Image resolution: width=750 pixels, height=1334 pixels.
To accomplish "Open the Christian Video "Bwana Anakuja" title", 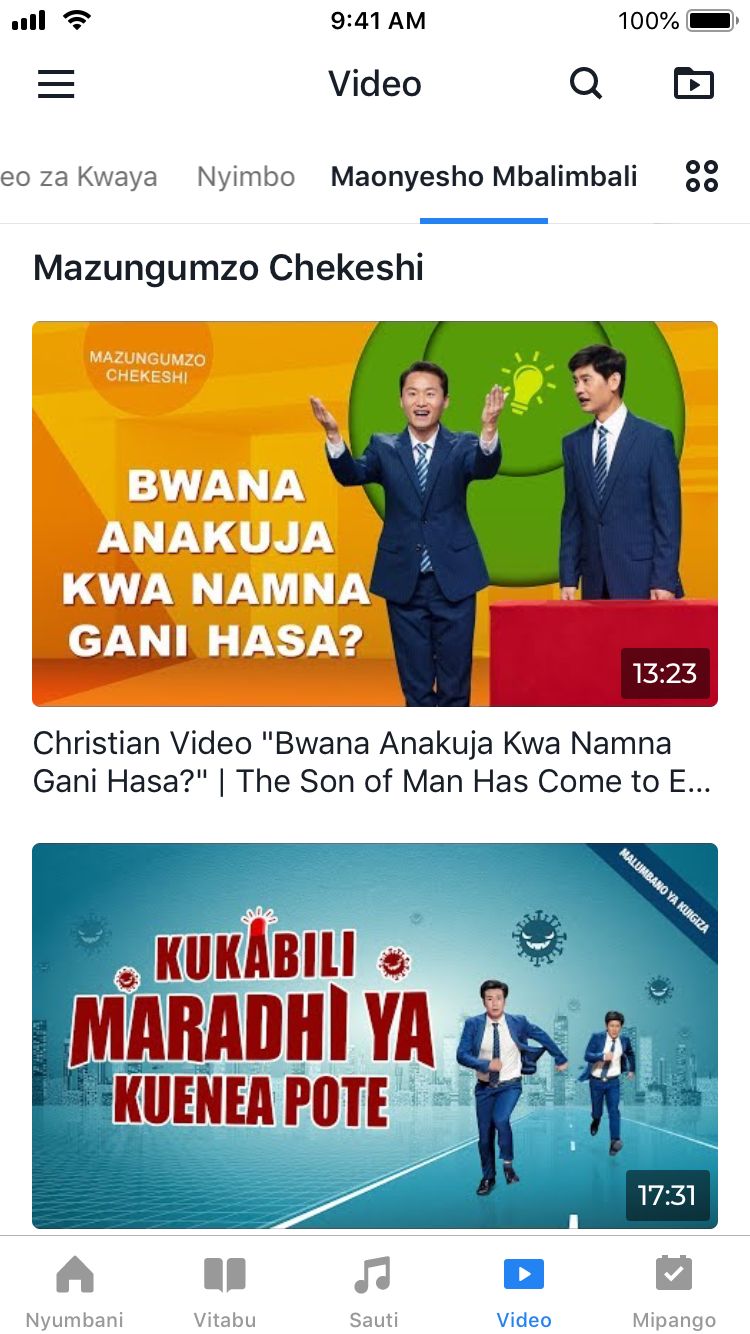I will point(372,762).
